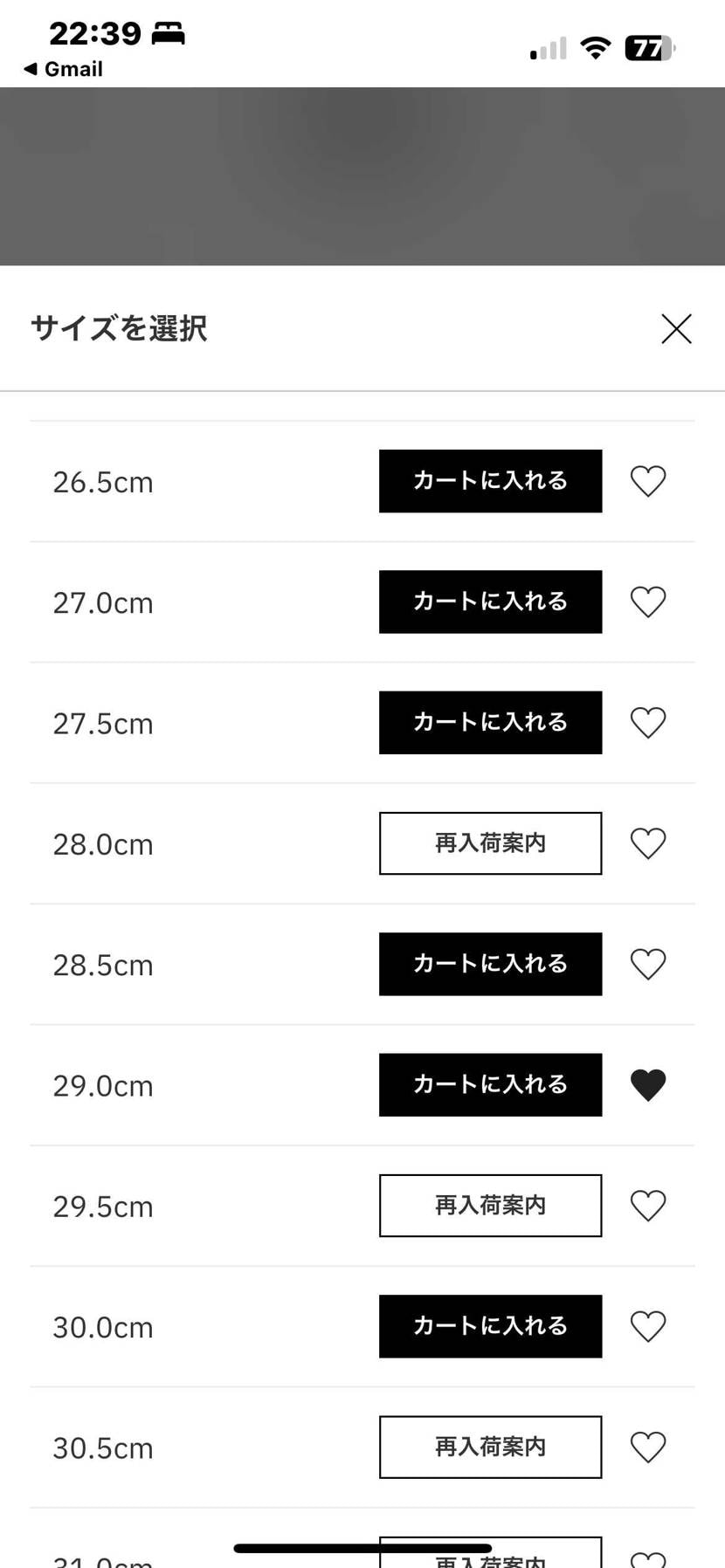725x1568 pixels.
Task: Request restock notice for 30.5cm
Action: pyautogui.click(x=490, y=1447)
